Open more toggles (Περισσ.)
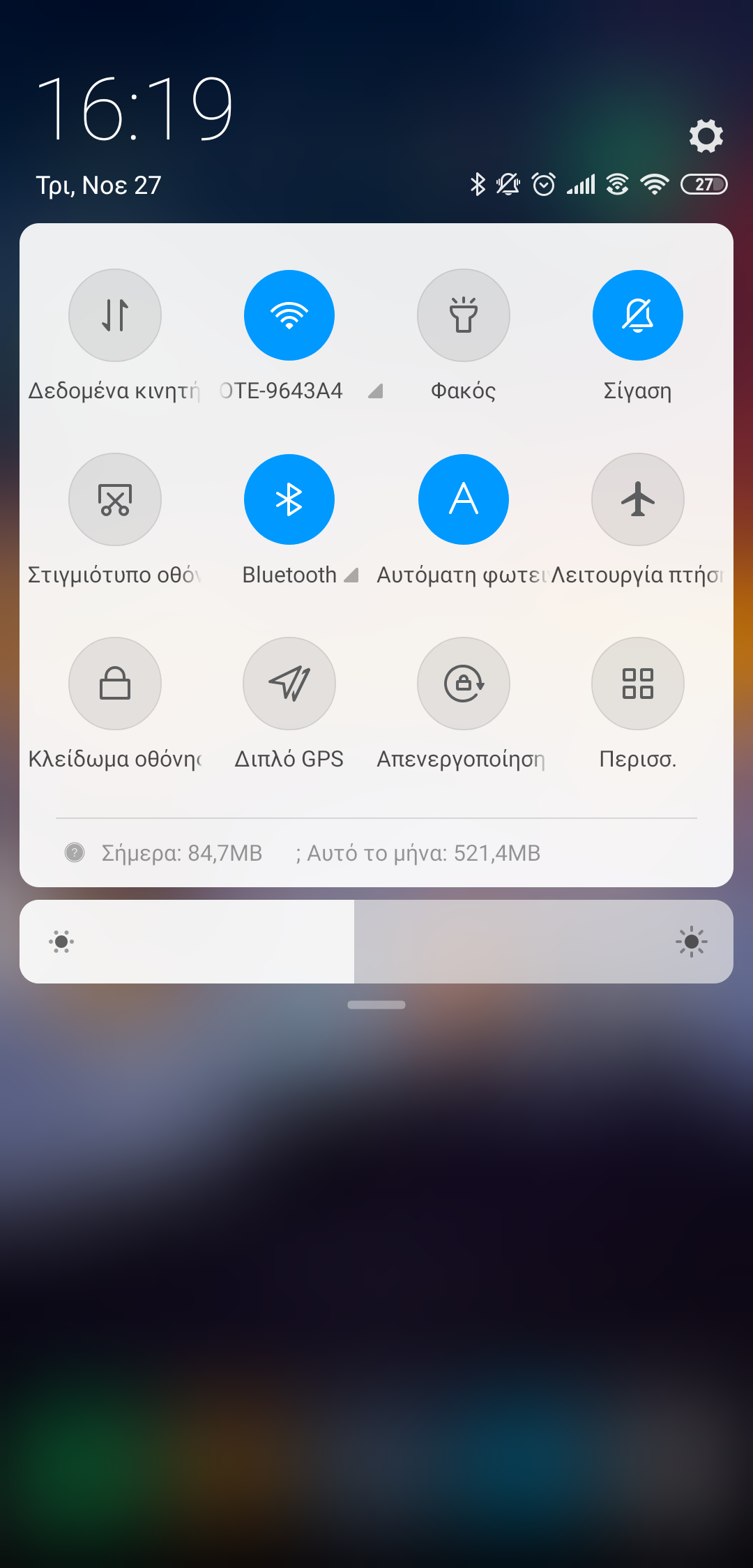The width and height of the screenshot is (753, 1568). [637, 684]
